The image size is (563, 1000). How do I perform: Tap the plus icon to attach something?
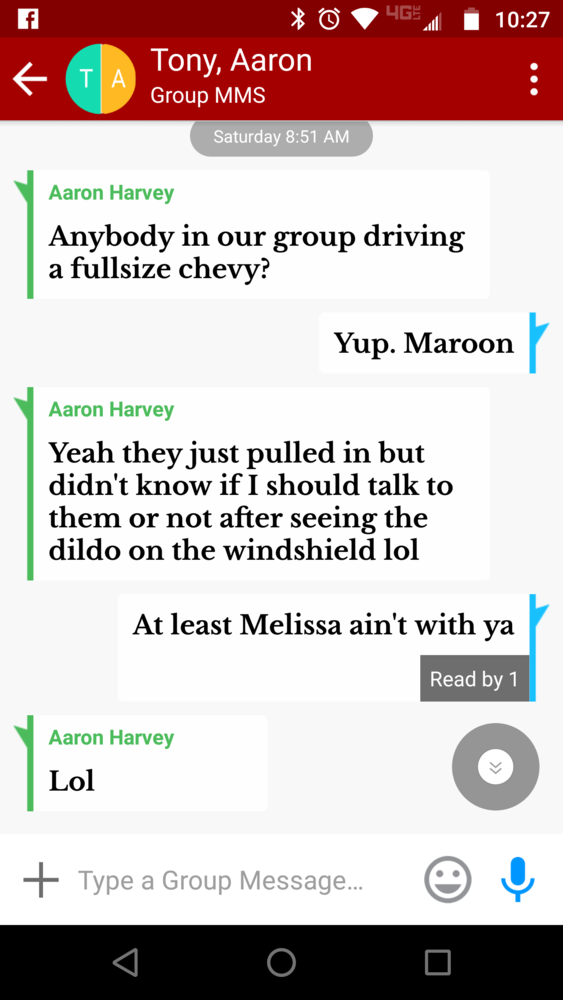(41, 880)
